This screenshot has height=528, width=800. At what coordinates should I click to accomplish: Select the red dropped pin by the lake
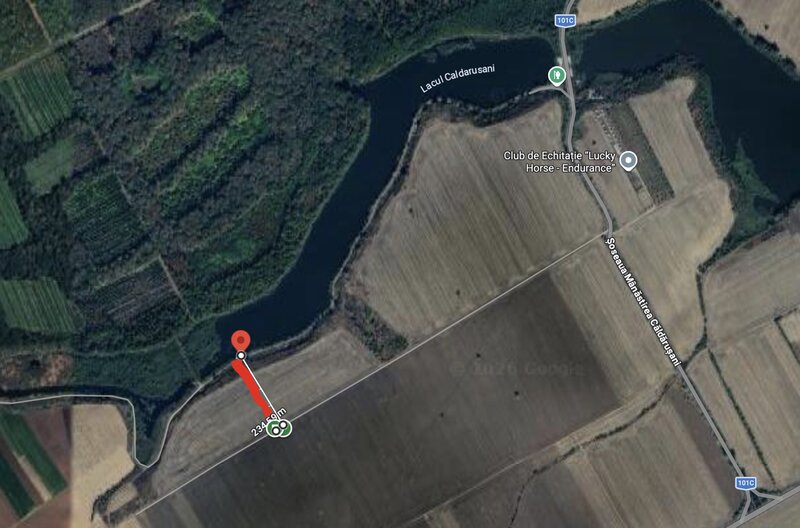click(x=241, y=342)
